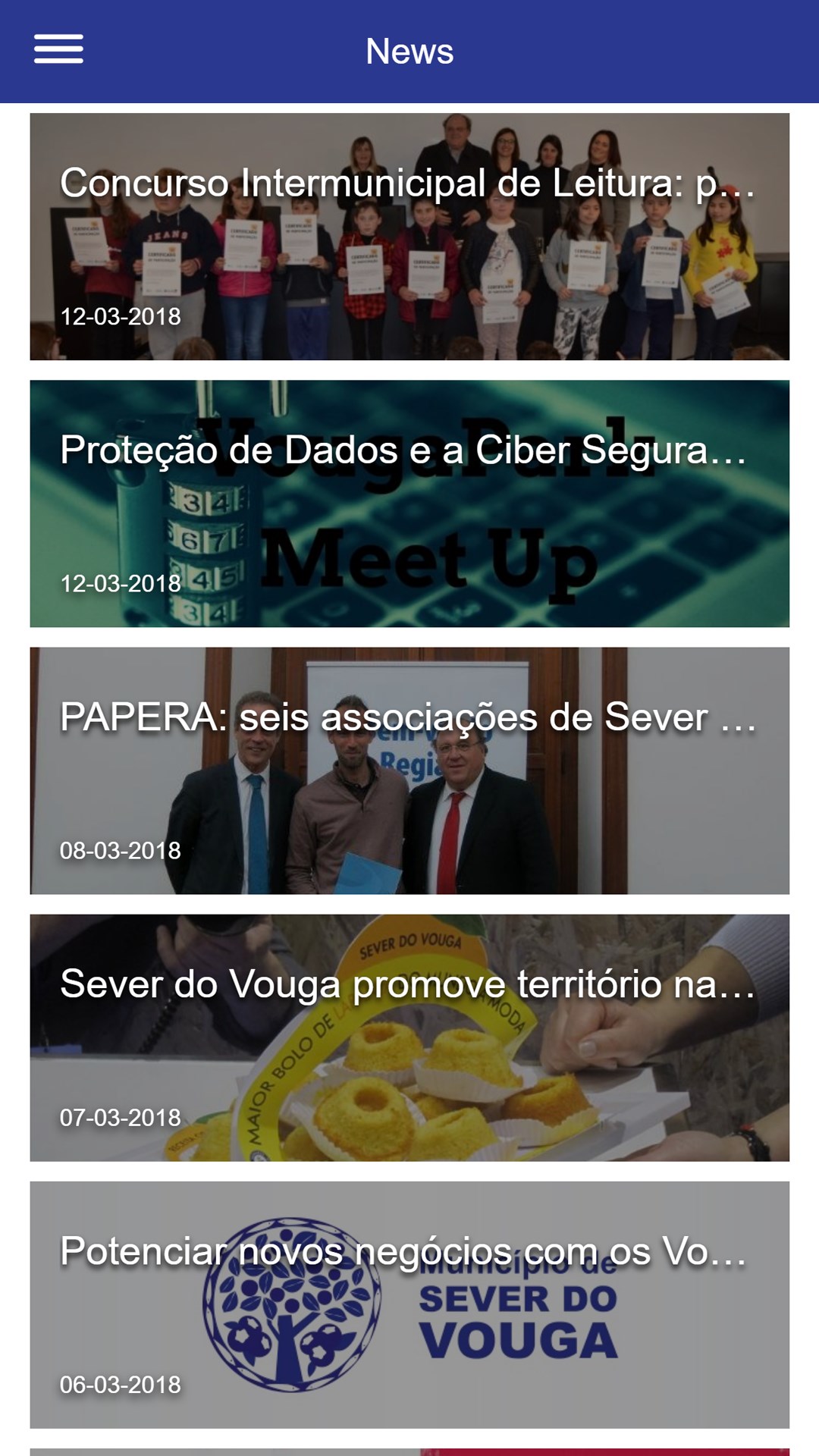Open the hamburger navigation menu
The height and width of the screenshot is (1456, 819).
pos(58,50)
